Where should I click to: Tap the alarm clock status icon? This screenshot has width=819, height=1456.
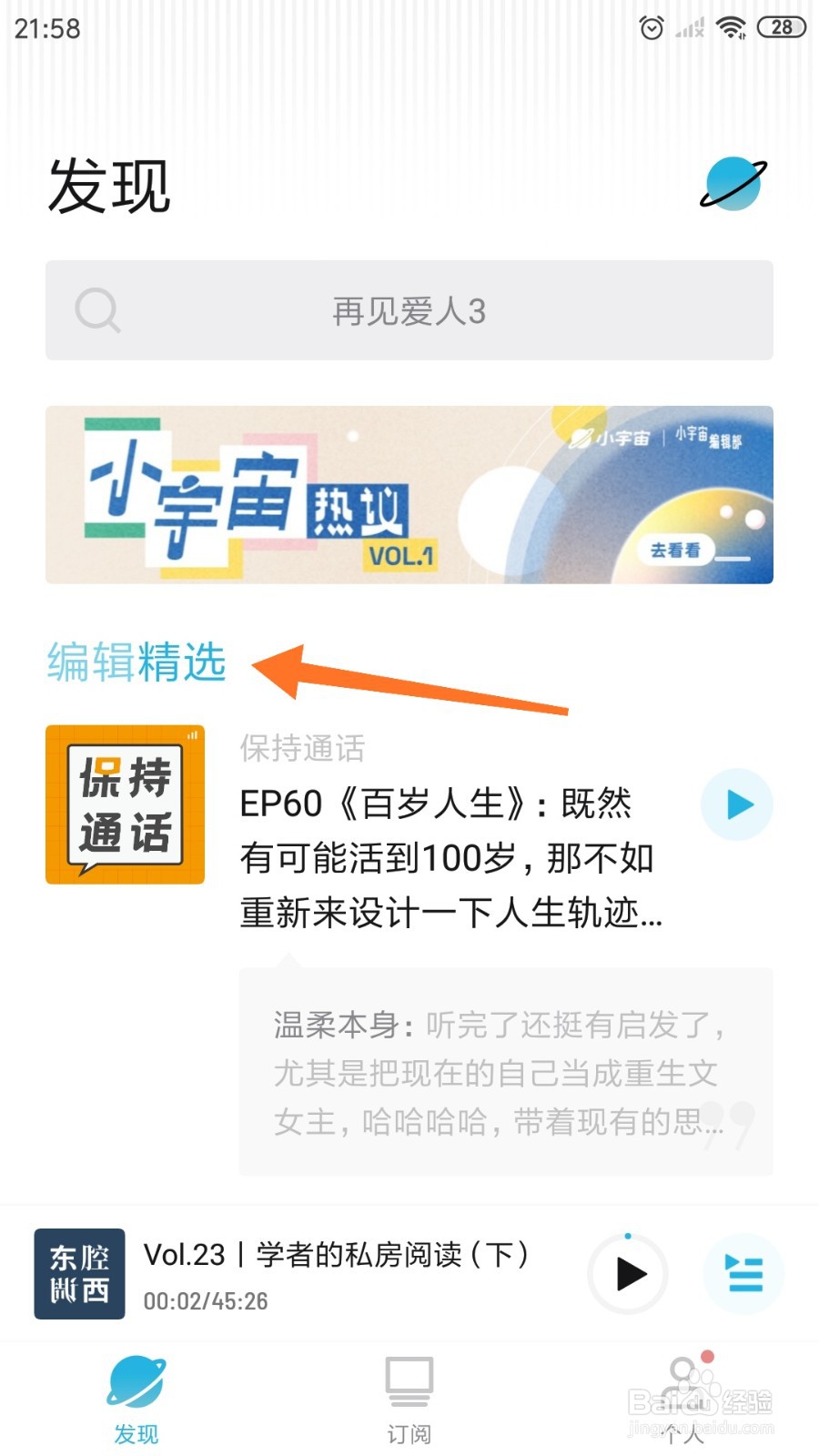pyautogui.click(x=652, y=26)
